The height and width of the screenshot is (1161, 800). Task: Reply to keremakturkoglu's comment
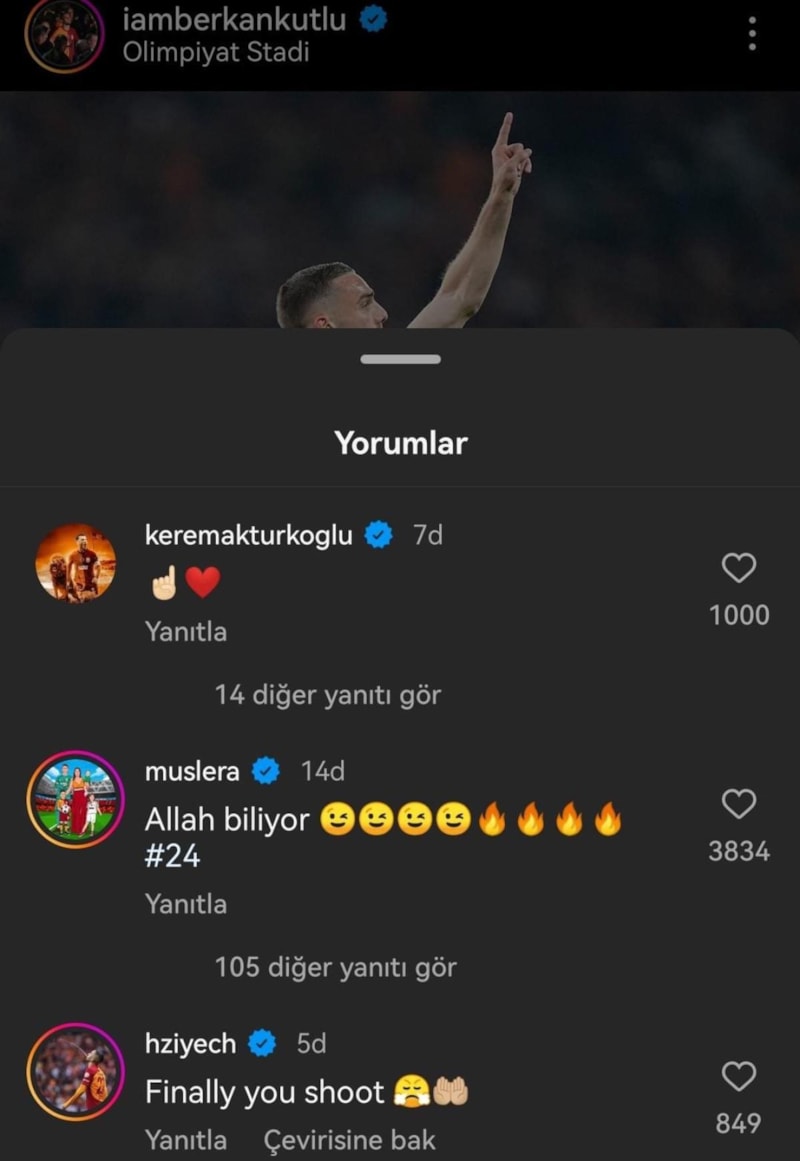pyautogui.click(x=185, y=632)
